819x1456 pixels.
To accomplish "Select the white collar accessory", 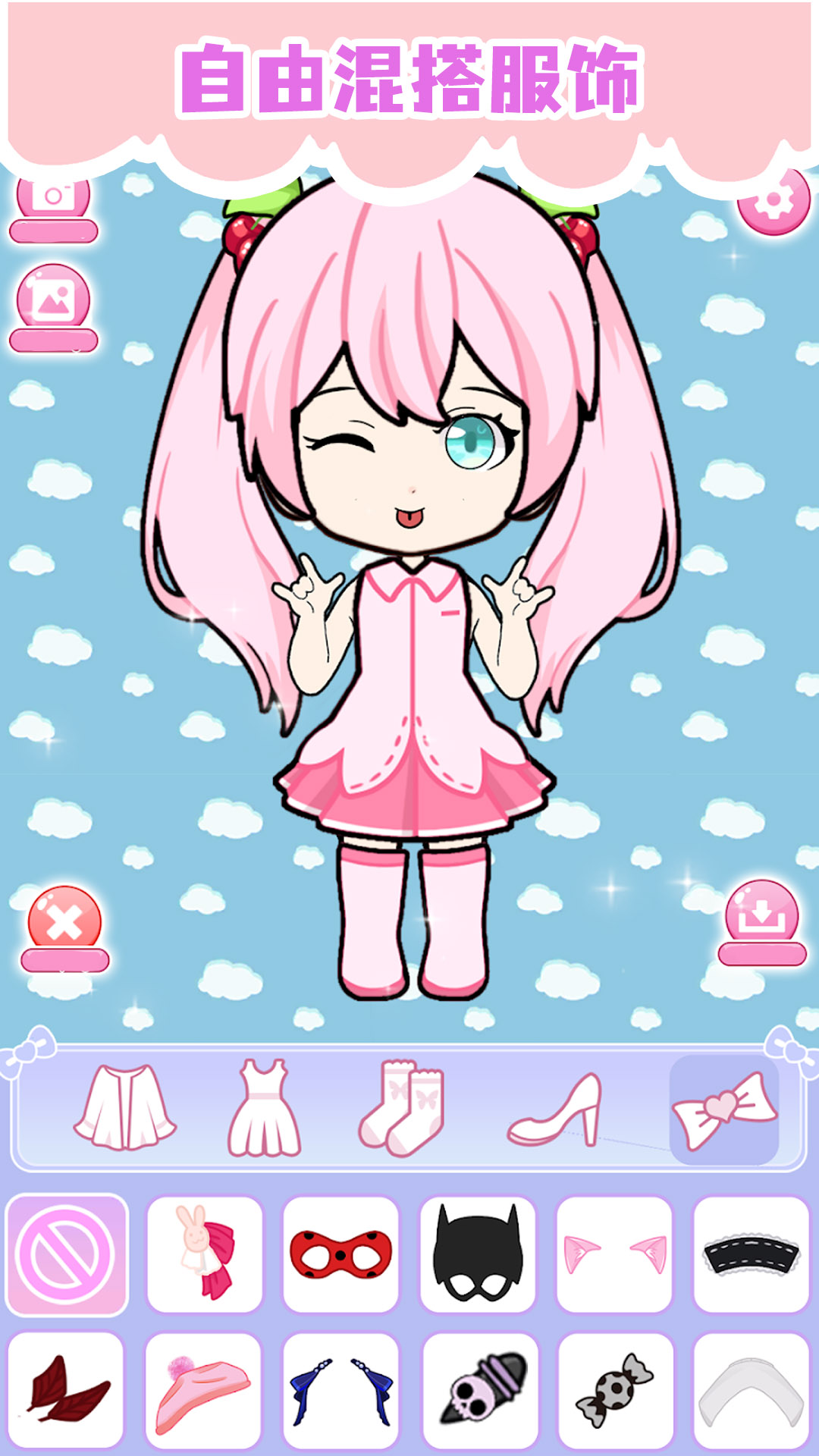I will tap(752, 1391).
